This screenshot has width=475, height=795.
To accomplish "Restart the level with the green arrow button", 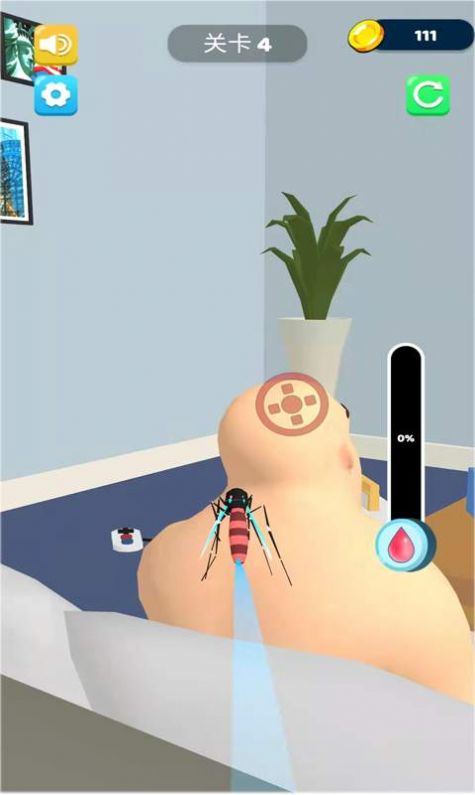I will [x=428, y=95].
